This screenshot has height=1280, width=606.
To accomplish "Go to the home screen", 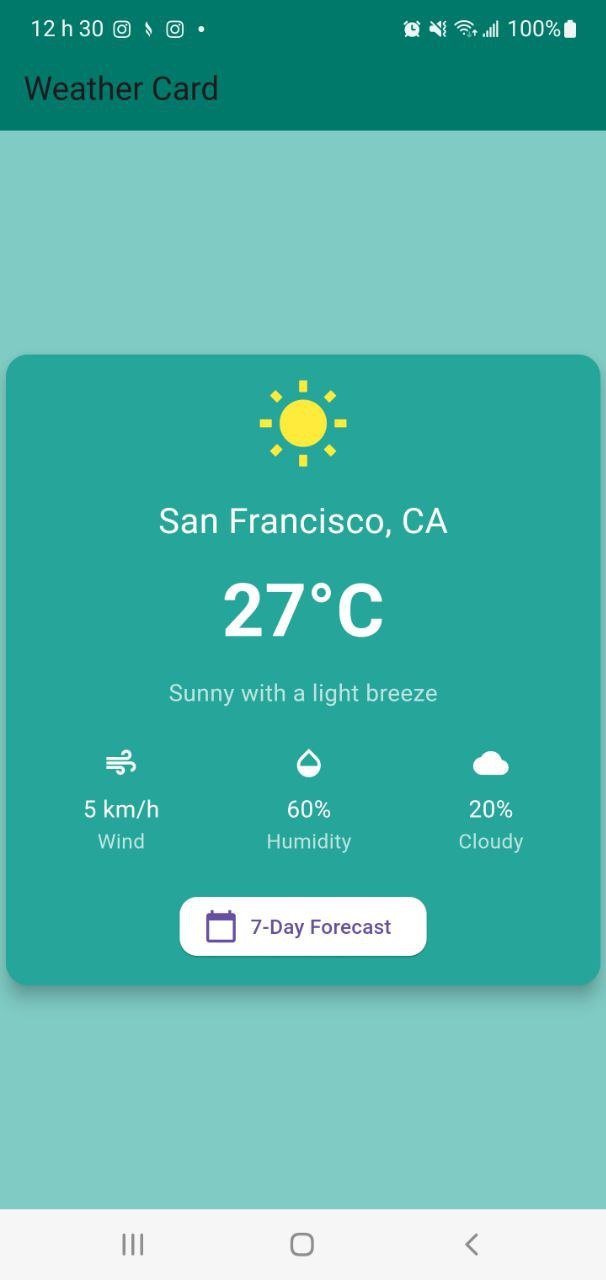I will click(x=302, y=1244).
